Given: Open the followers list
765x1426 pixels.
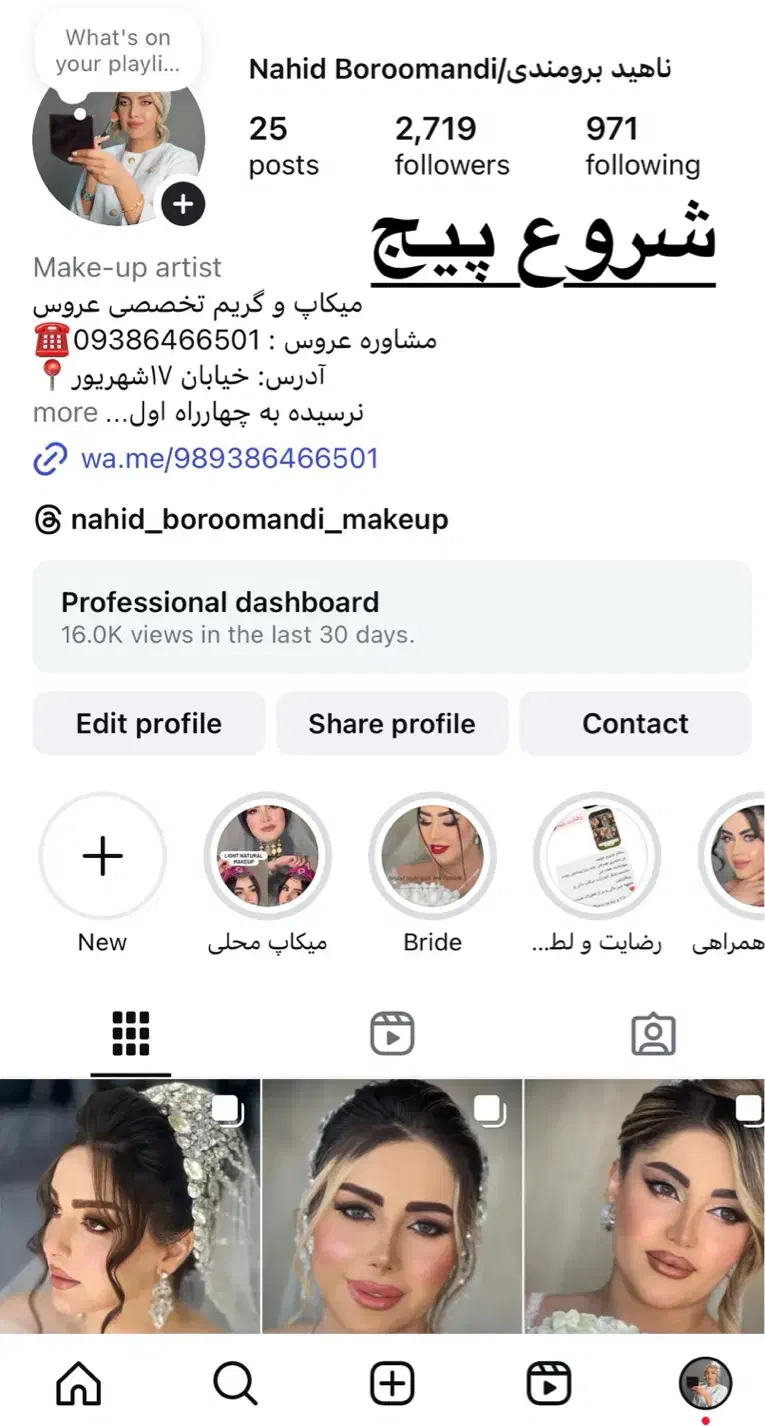Looking at the screenshot, I should point(451,146).
